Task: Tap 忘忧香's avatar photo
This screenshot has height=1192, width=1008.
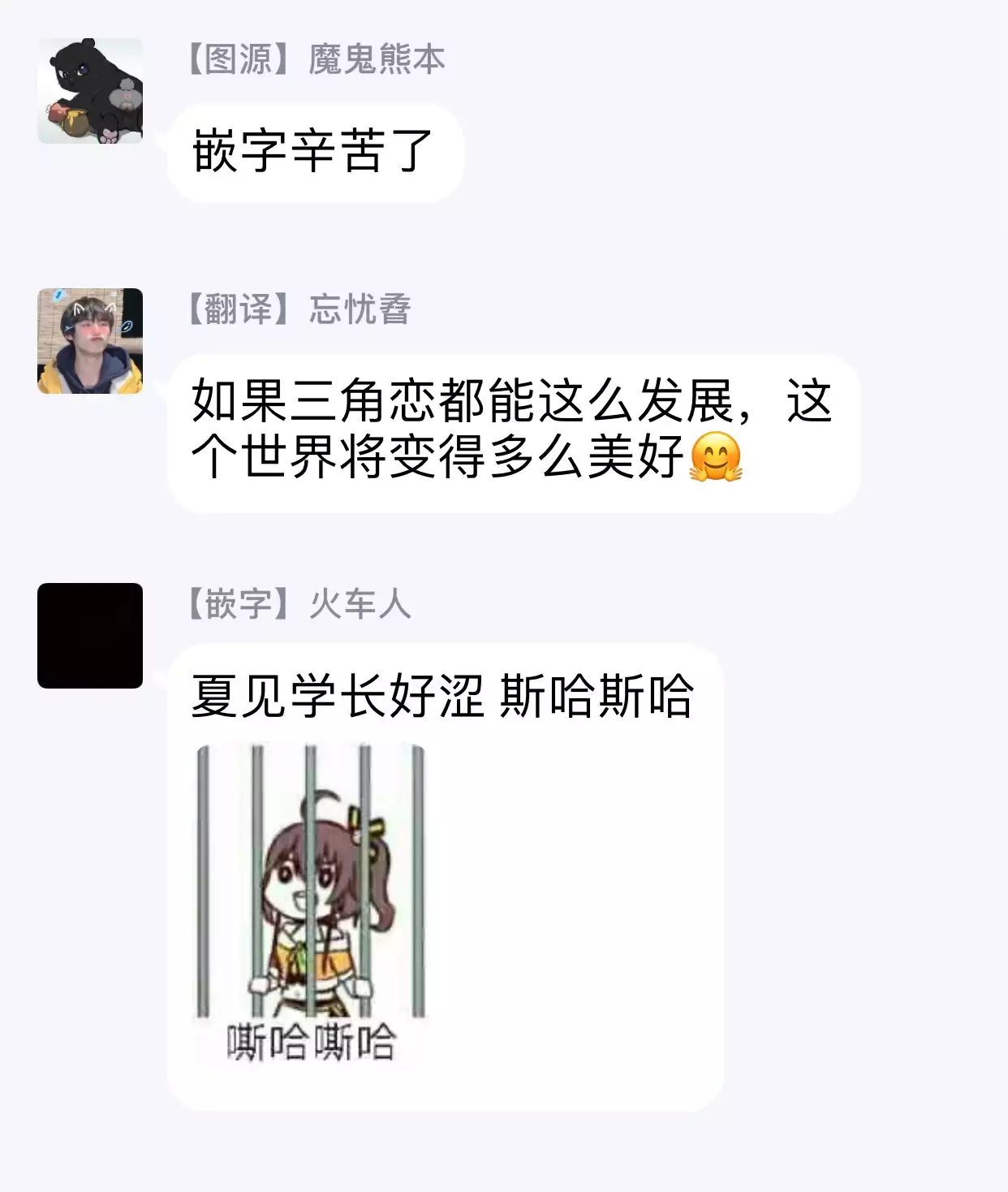Action: click(90, 341)
